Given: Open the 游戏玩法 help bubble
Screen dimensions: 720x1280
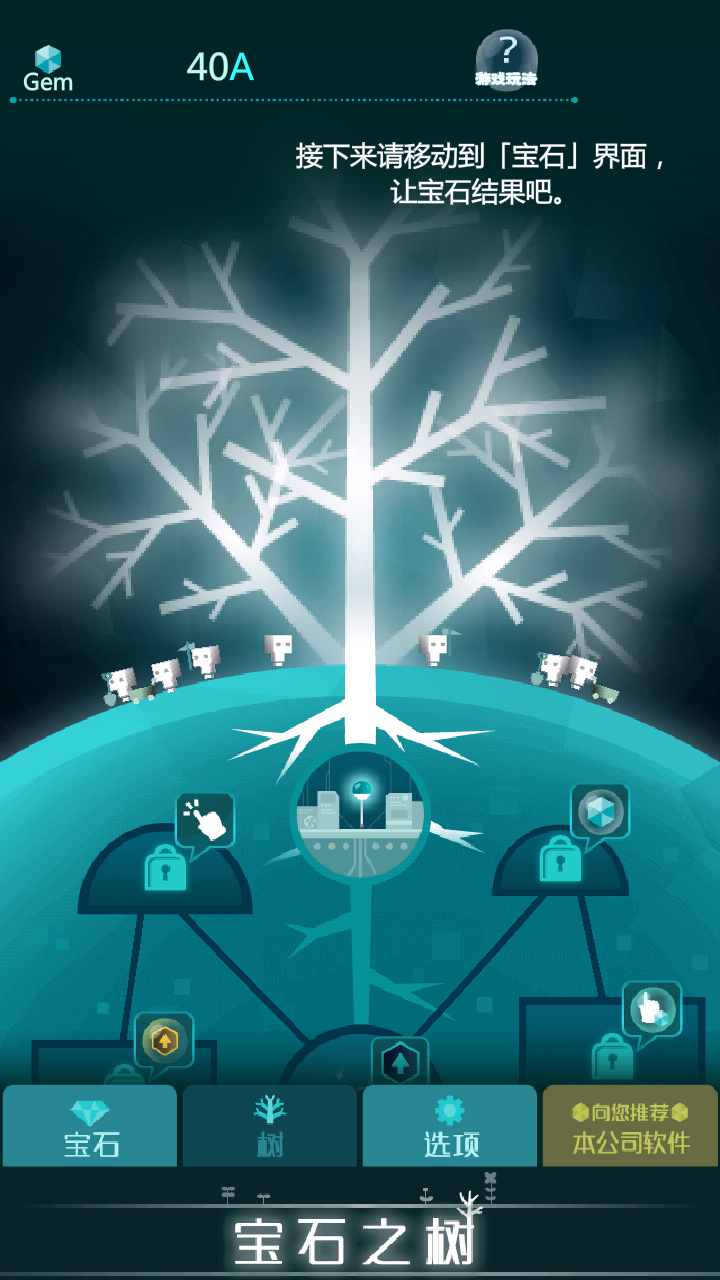Looking at the screenshot, I should (x=507, y=57).
